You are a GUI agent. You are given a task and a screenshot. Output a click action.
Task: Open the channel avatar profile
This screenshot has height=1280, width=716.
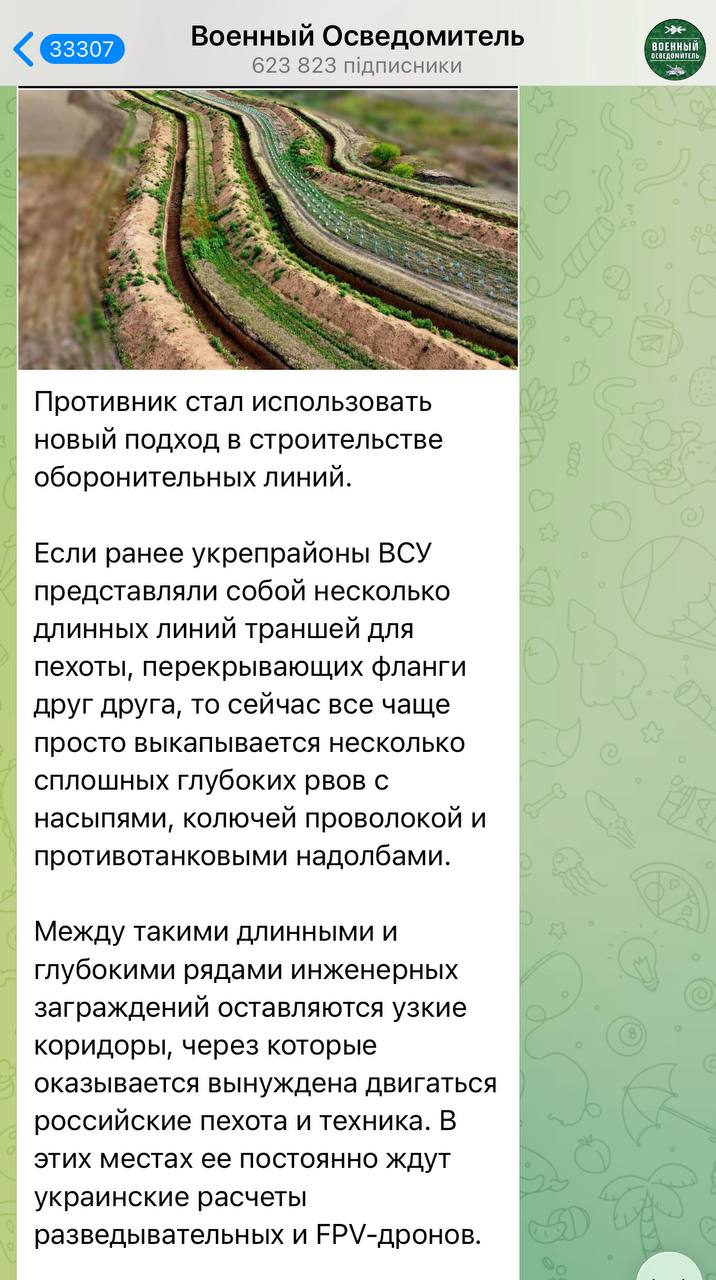673,48
